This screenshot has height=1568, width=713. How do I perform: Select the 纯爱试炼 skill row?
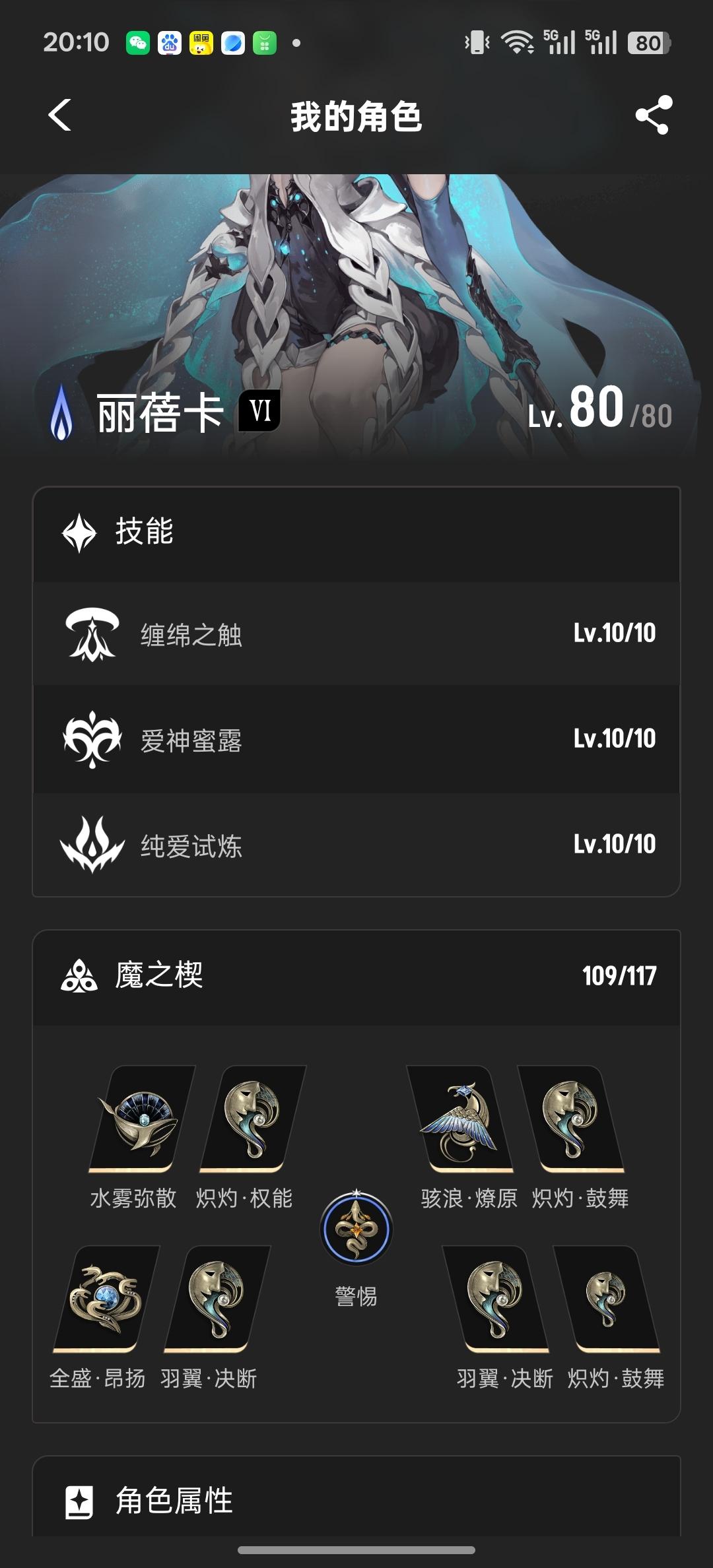point(356,845)
